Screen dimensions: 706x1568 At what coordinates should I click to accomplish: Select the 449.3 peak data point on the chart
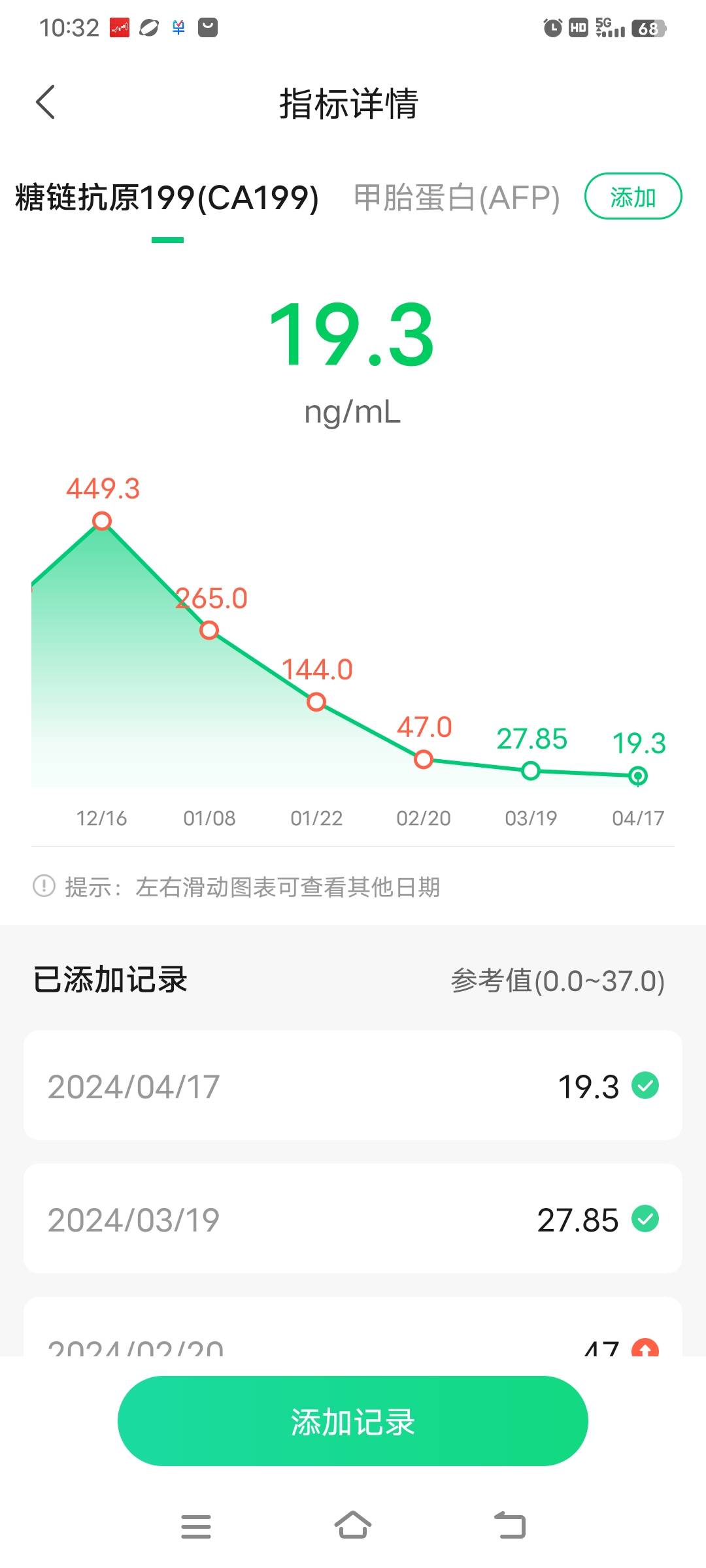pos(102,521)
